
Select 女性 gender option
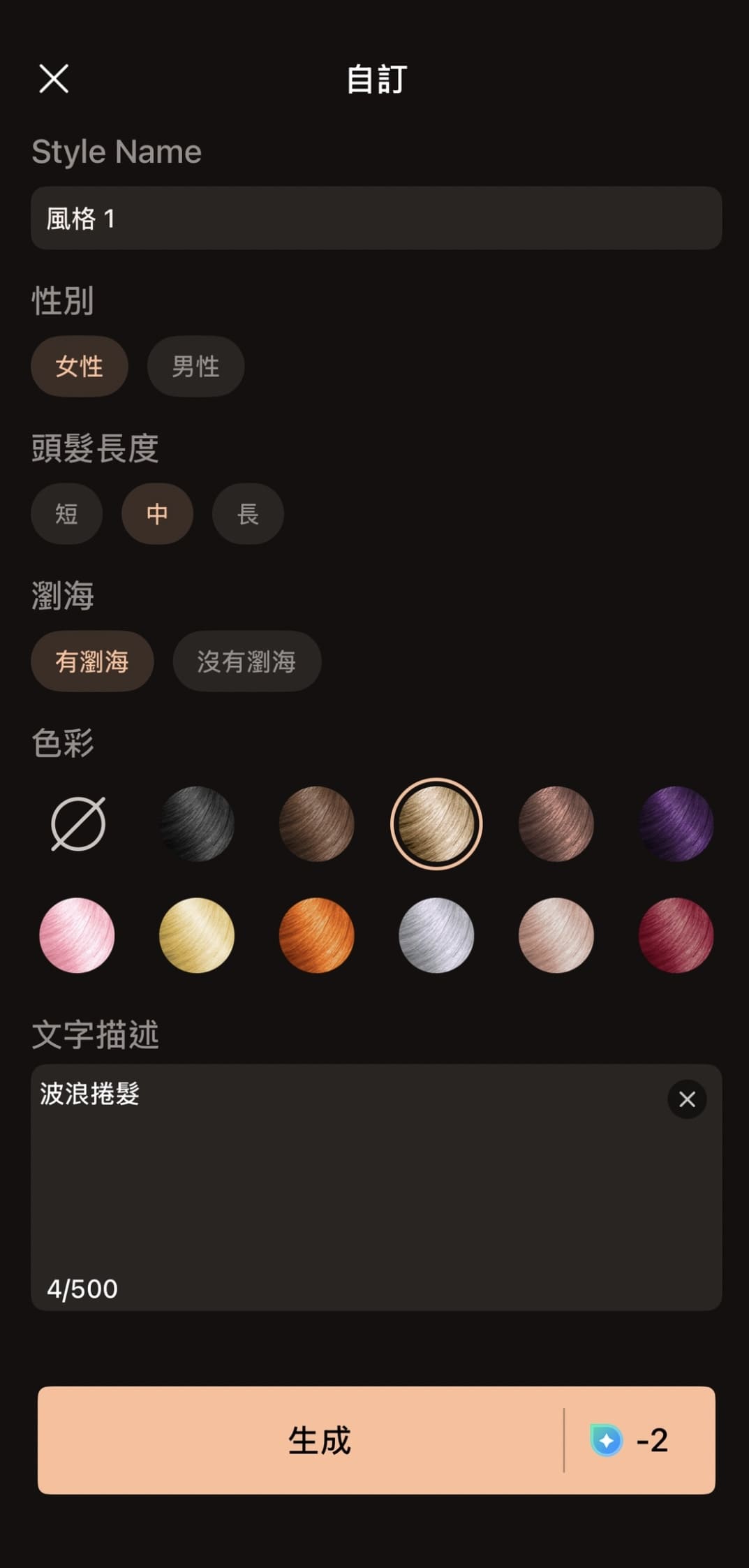(79, 366)
